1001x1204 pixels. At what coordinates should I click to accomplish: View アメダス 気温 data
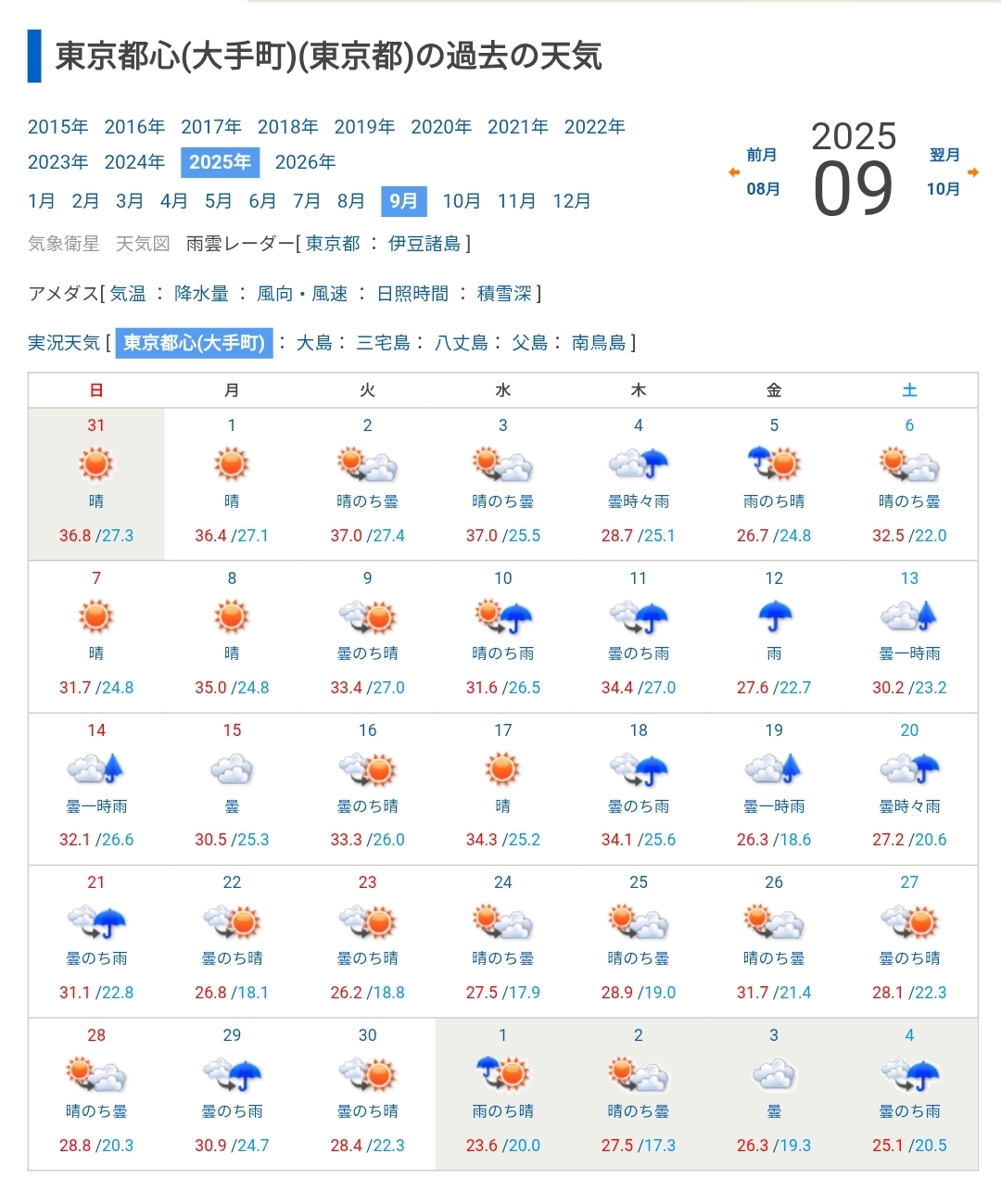click(128, 294)
